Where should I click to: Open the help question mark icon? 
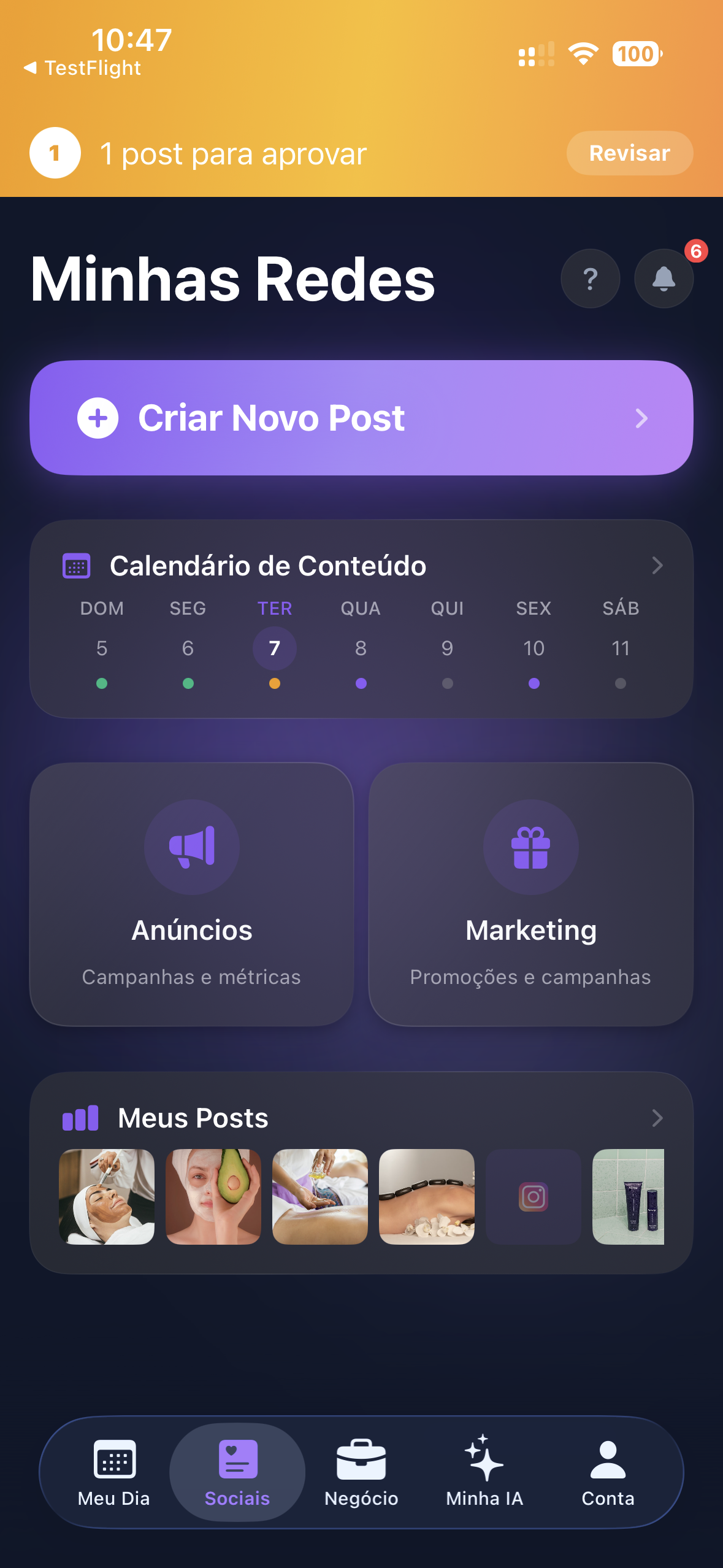[591, 279]
